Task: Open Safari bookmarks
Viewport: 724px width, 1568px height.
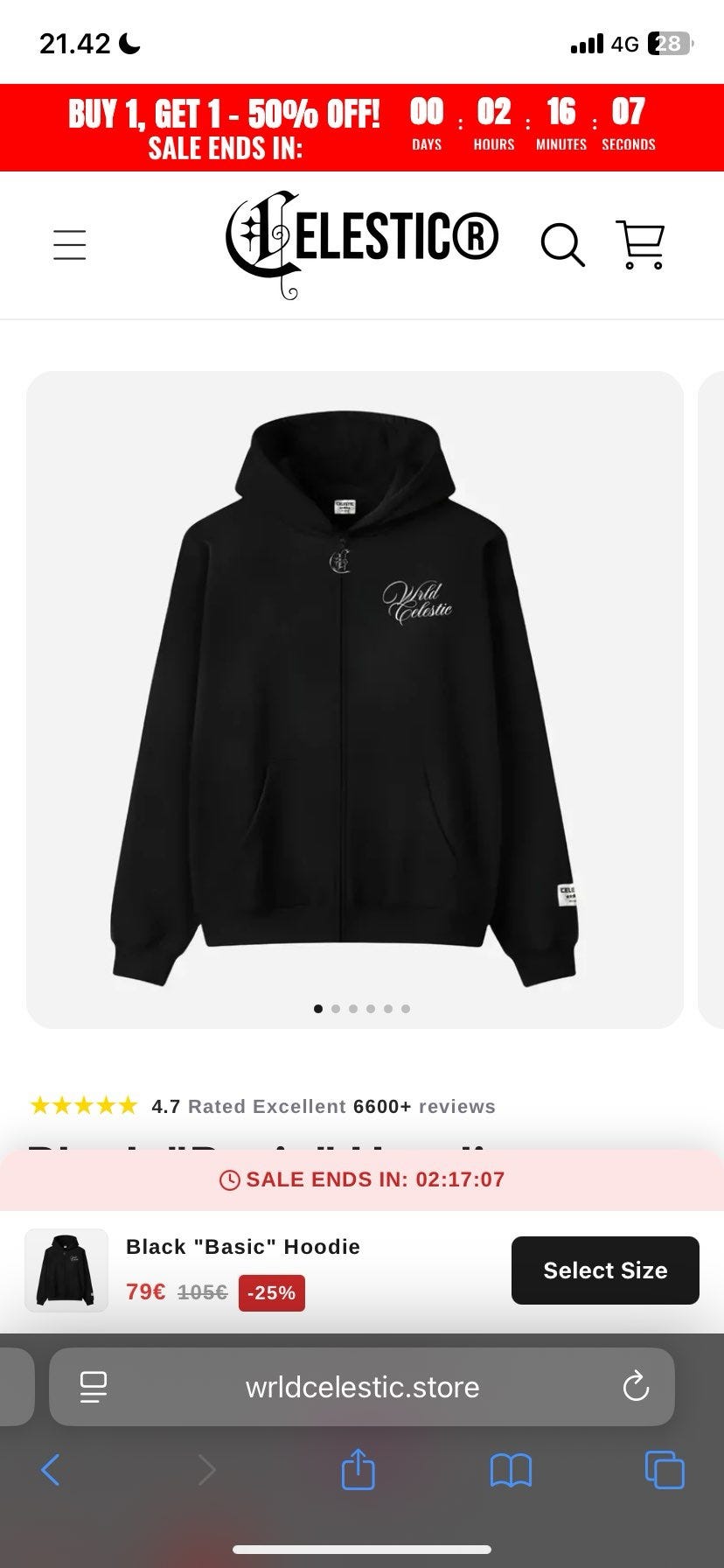Action: (x=511, y=1470)
